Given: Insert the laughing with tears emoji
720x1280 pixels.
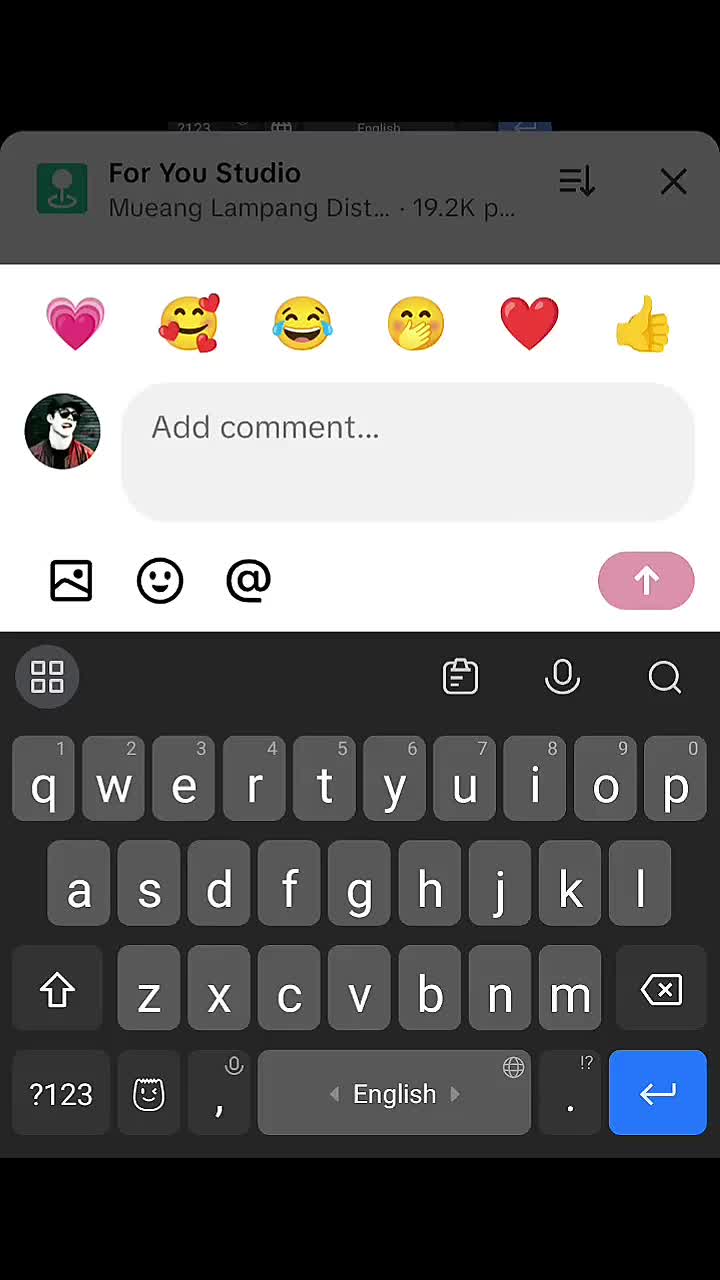Looking at the screenshot, I should pos(302,323).
